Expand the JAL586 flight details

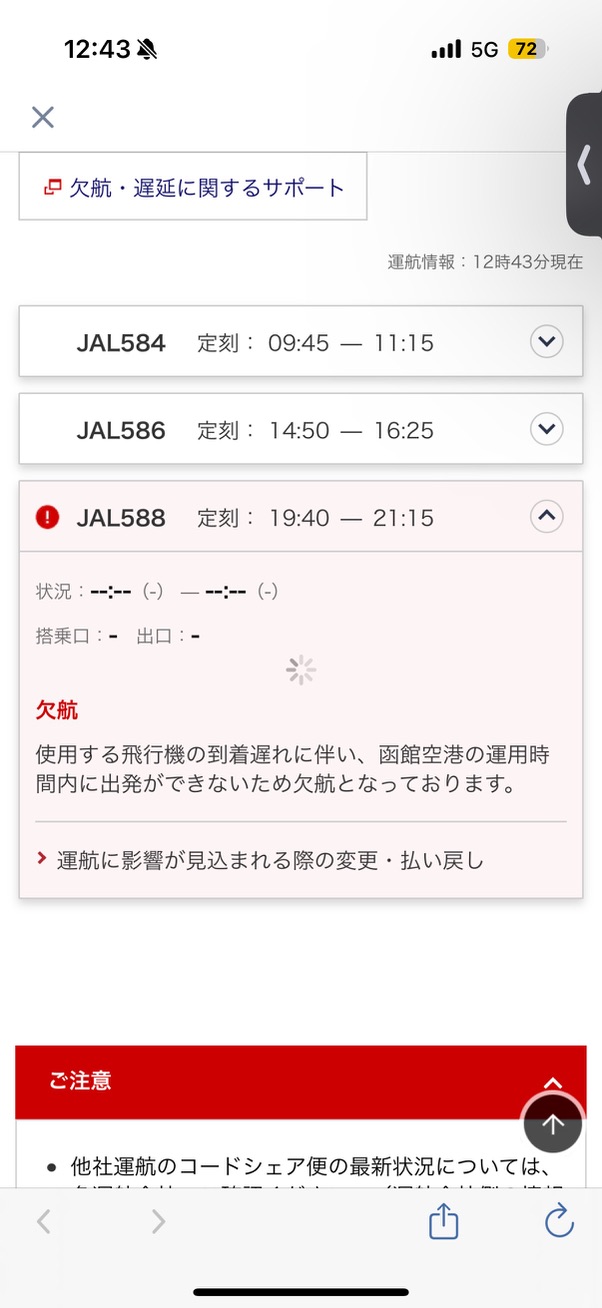pyautogui.click(x=546, y=429)
